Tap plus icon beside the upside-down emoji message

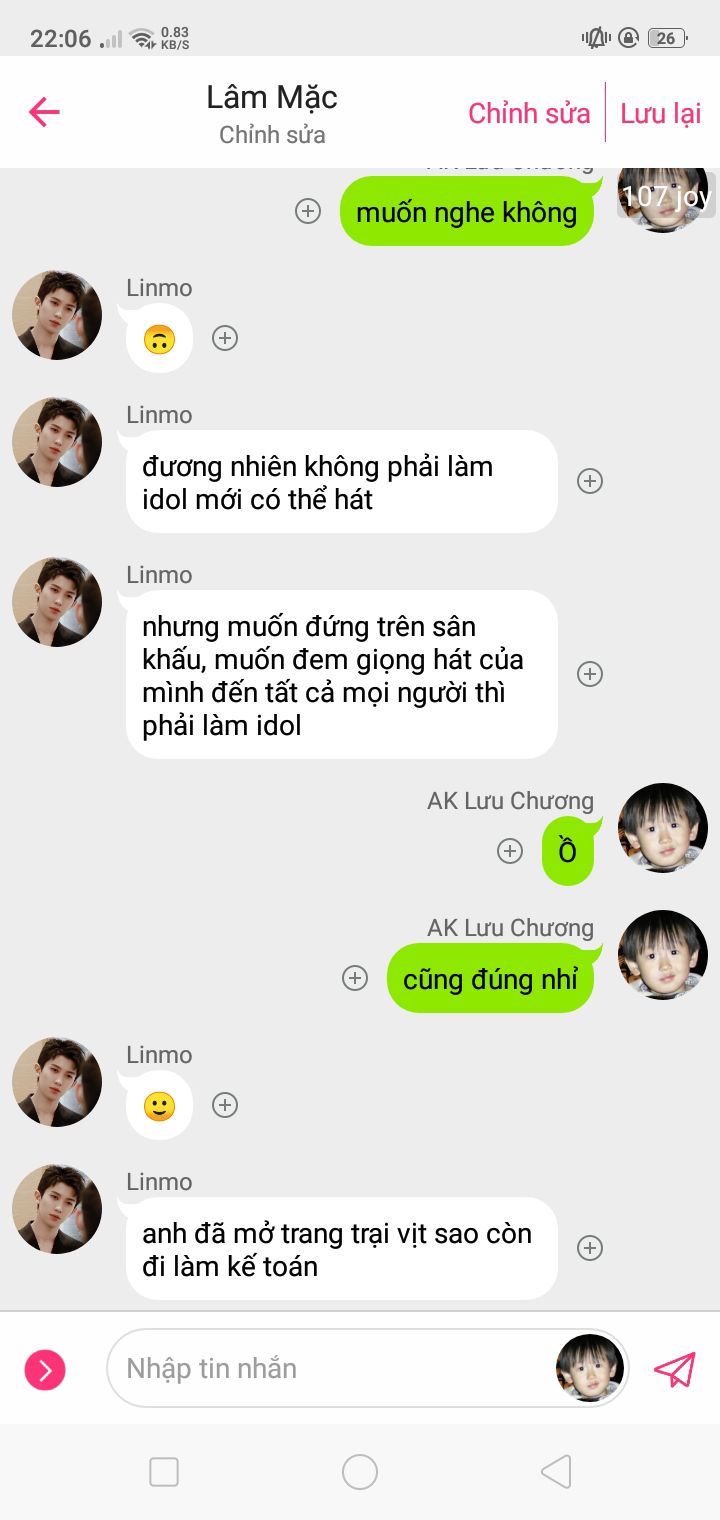[225, 338]
